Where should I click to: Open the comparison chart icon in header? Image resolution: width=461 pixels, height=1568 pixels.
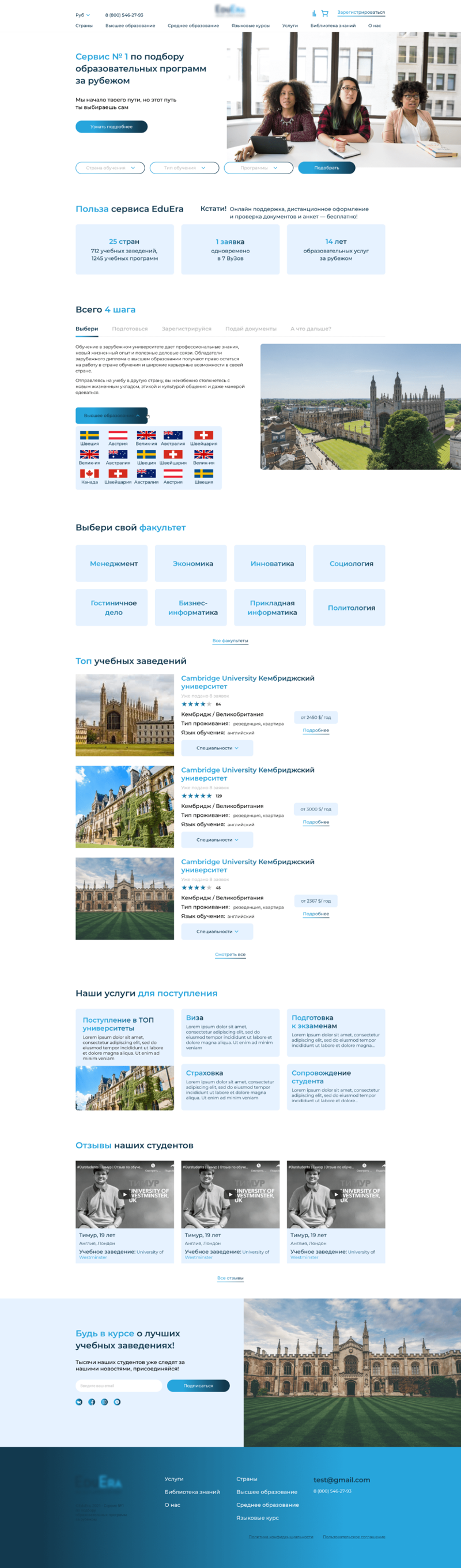(314, 13)
